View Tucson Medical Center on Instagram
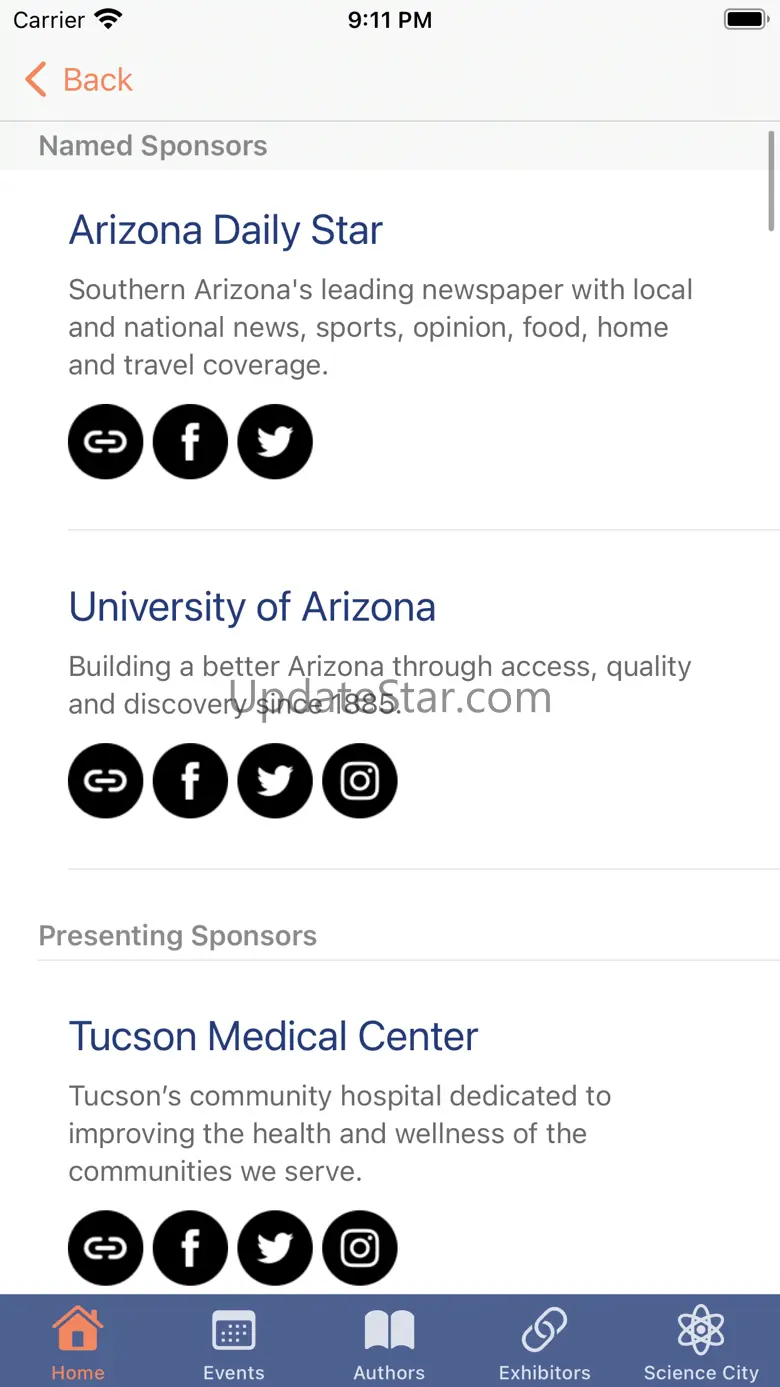Screen dimensions: 780x1387 360,1248
